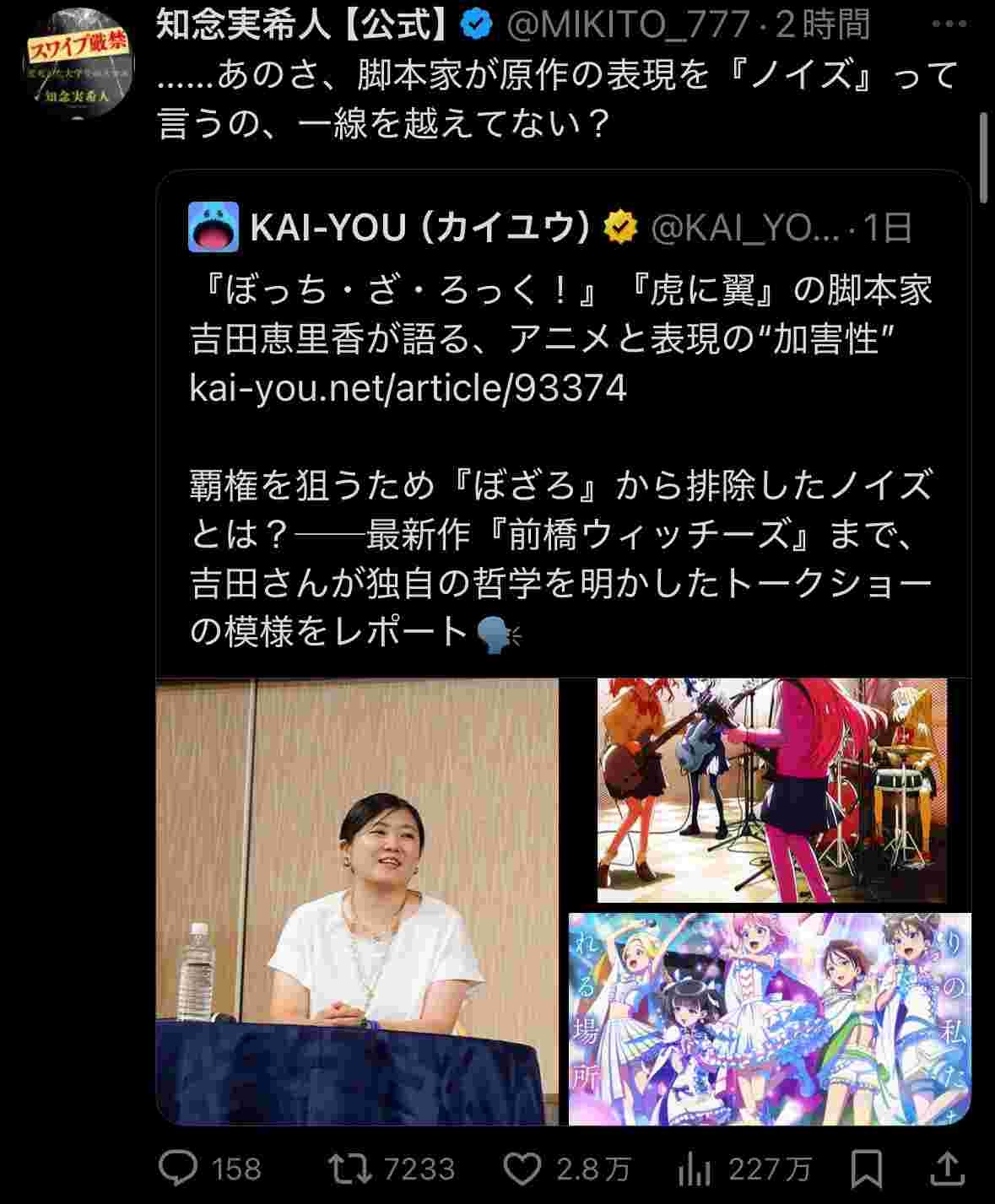
Task: Repost 知念実希人's post
Action: tap(349, 1168)
